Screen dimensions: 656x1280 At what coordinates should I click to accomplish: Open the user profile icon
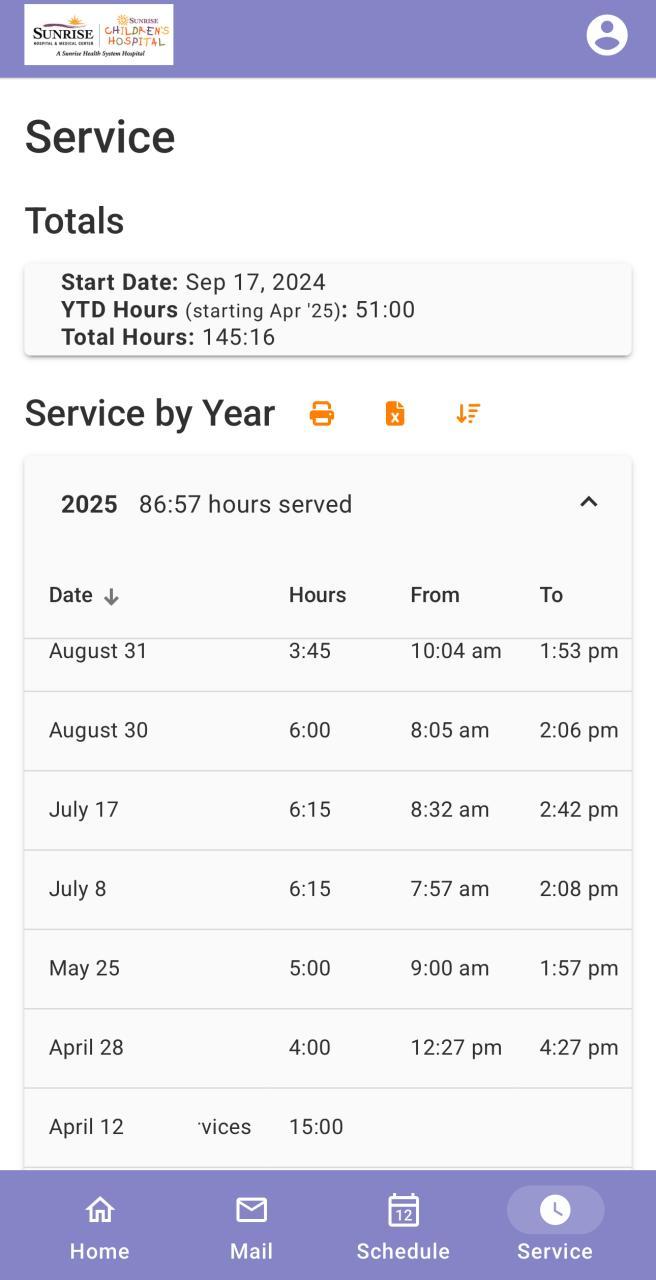click(606, 35)
